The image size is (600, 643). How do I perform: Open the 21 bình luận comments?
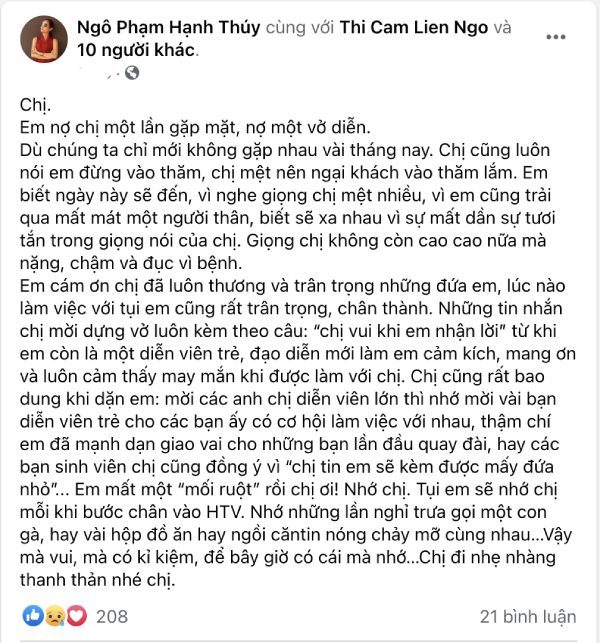[527, 616]
